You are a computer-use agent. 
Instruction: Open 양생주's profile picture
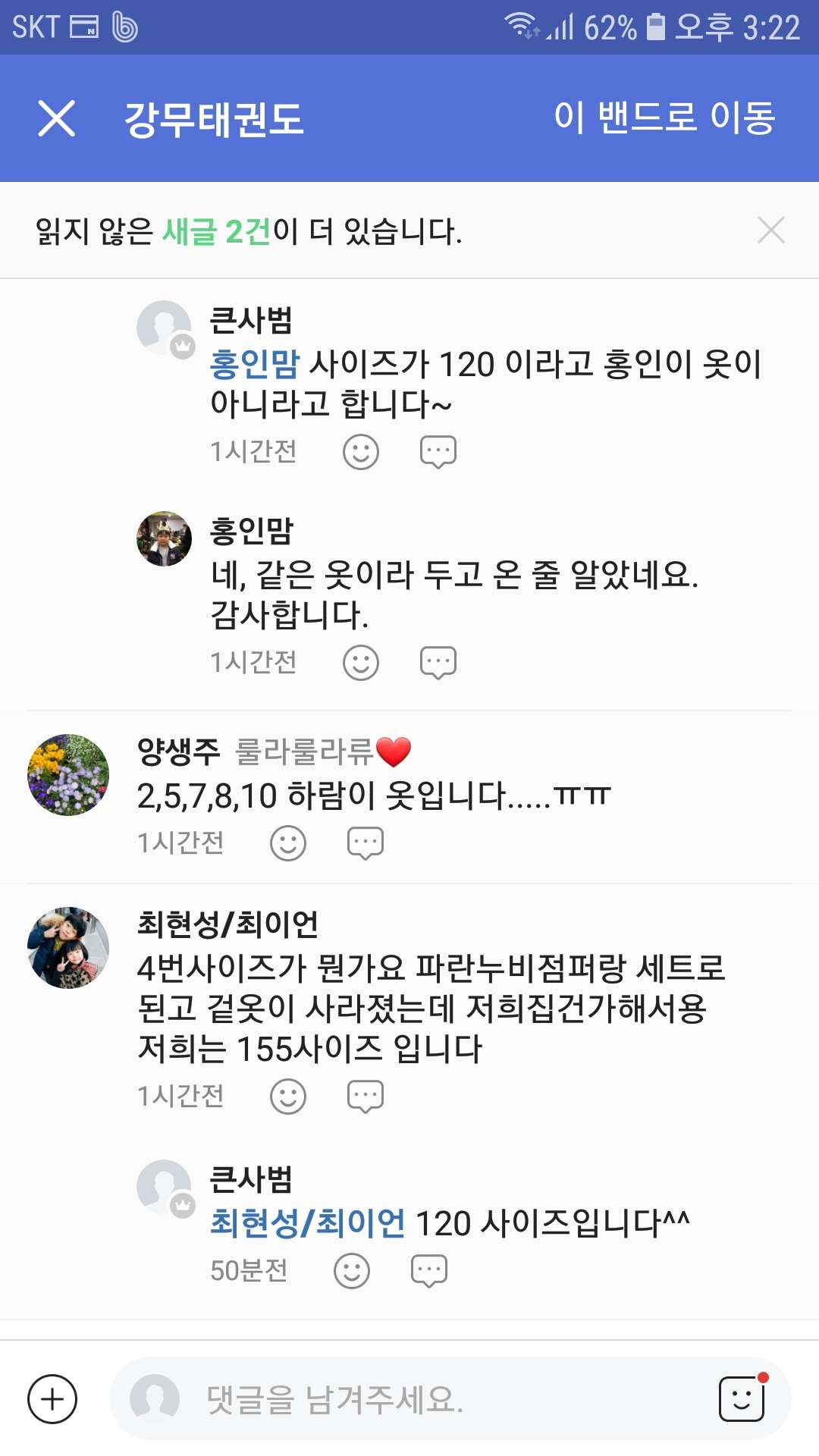(68, 775)
